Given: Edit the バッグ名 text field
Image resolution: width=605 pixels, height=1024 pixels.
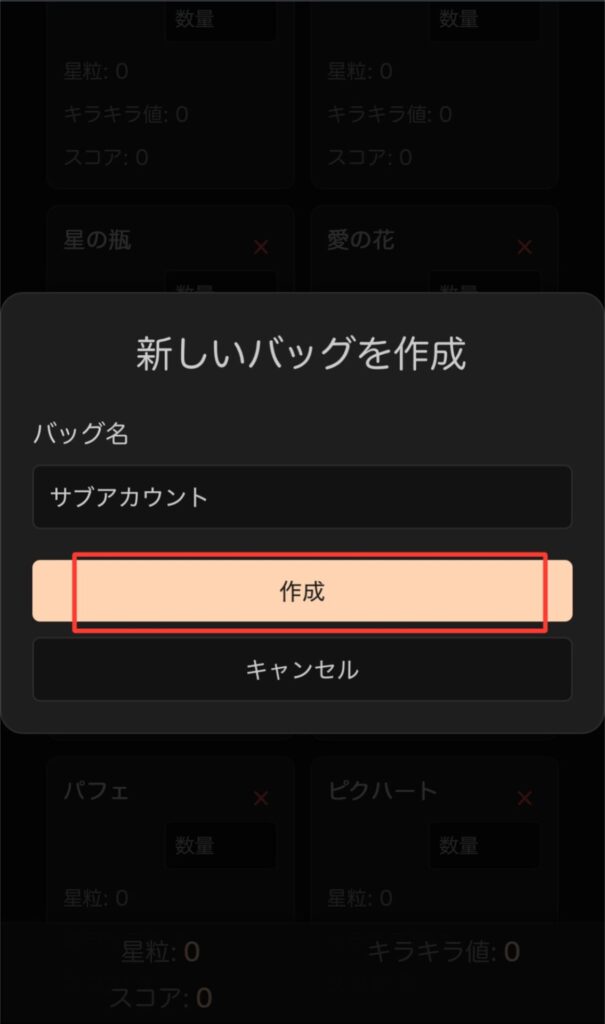Looking at the screenshot, I should coord(302,497).
